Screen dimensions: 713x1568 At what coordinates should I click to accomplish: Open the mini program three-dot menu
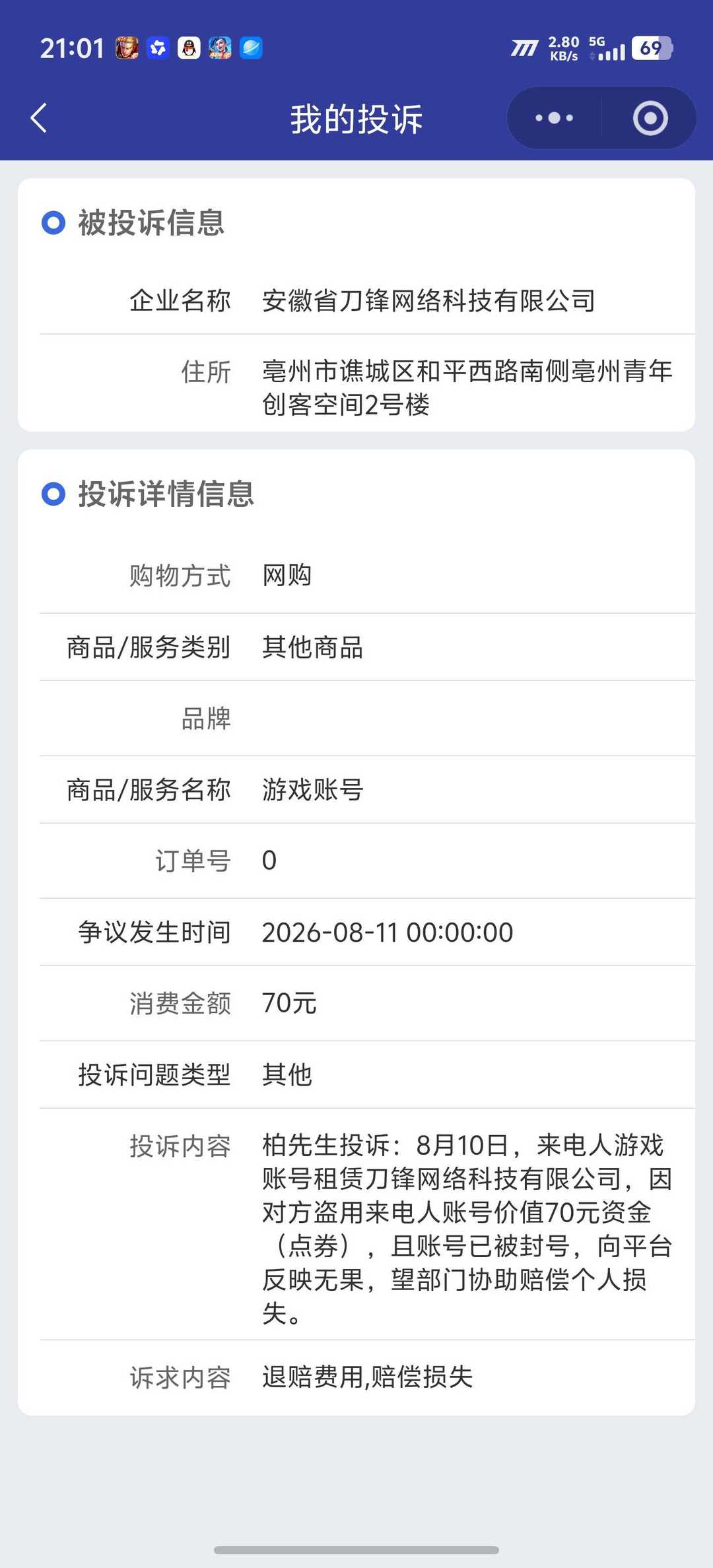tap(555, 119)
